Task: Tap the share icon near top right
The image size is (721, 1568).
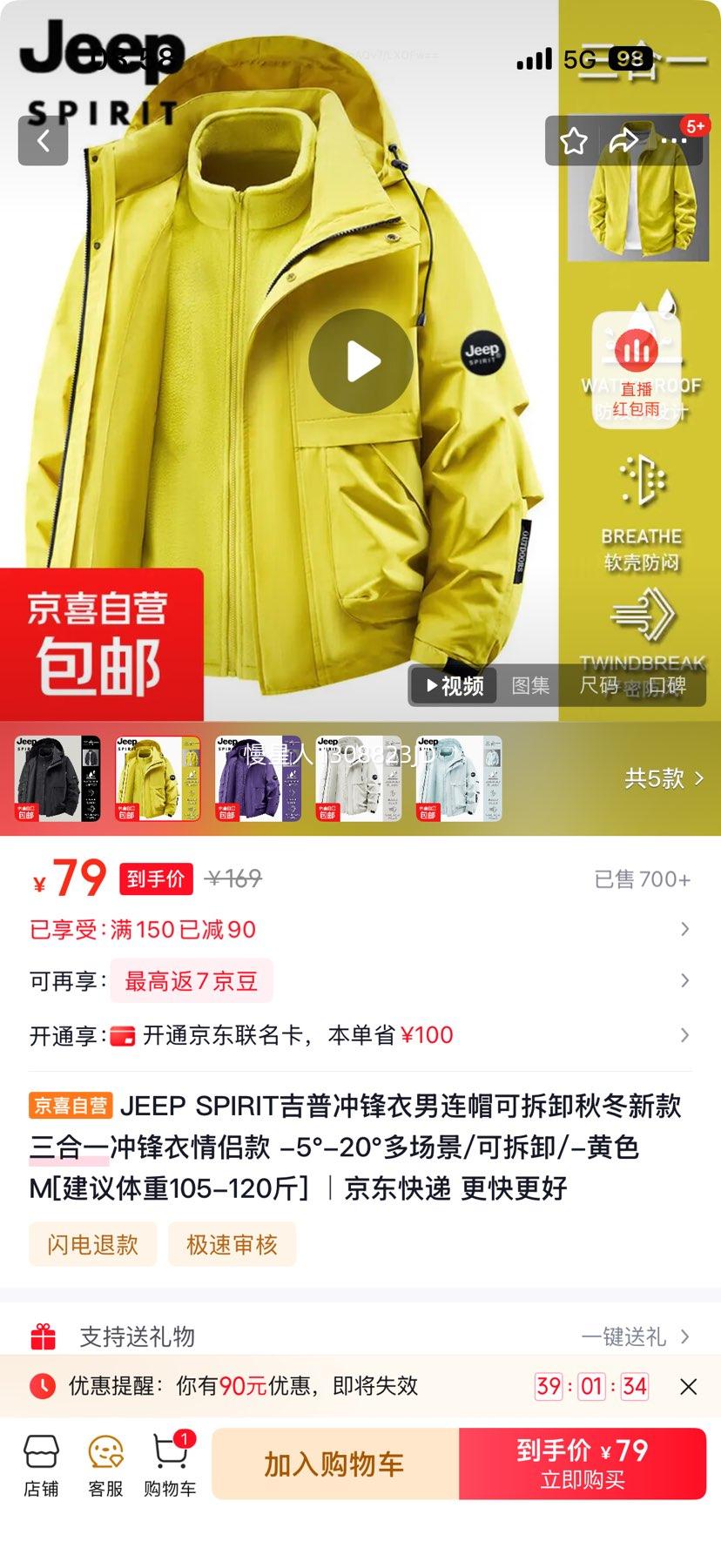Action: [x=623, y=141]
